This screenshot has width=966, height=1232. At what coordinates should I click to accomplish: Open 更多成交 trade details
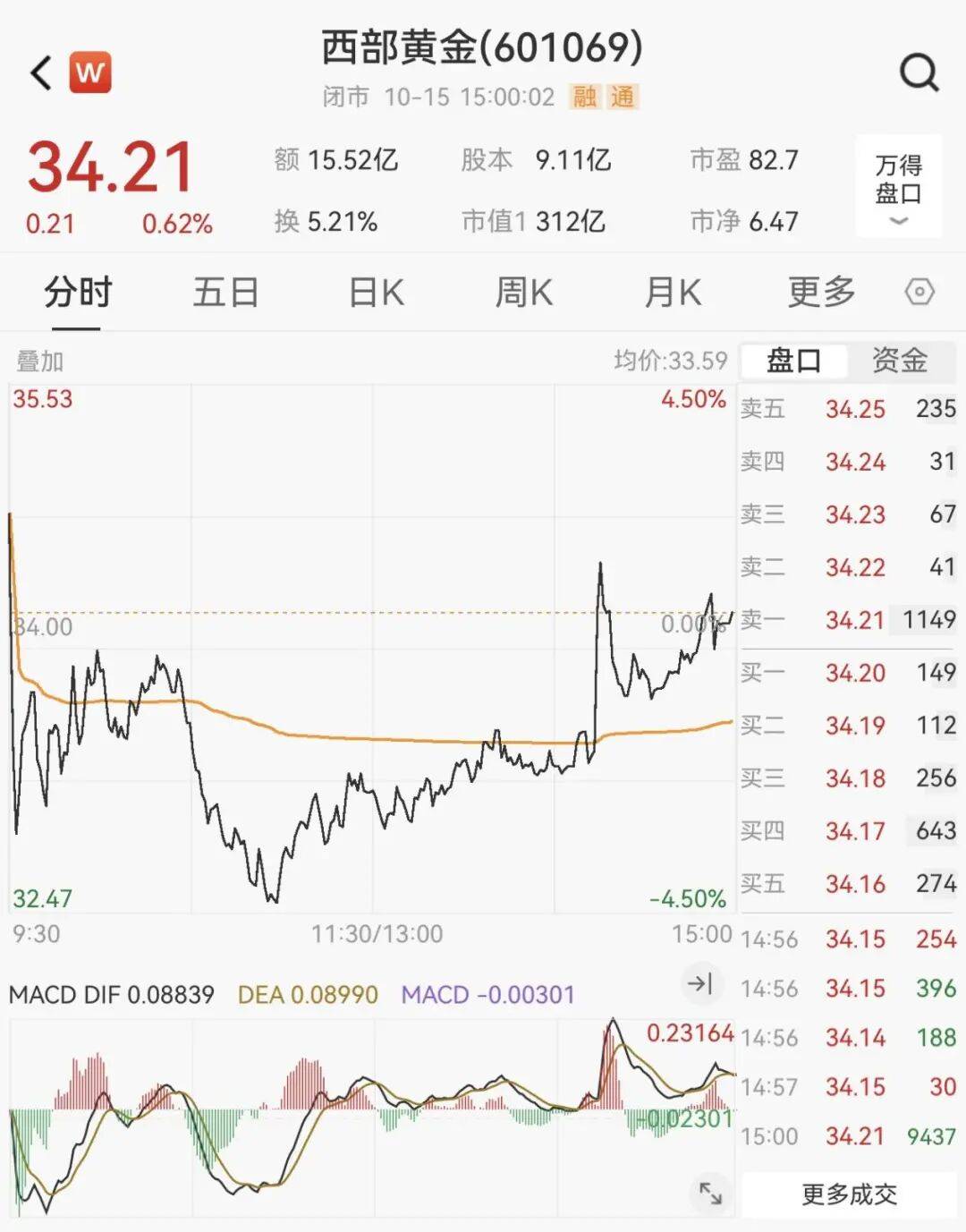(849, 1194)
